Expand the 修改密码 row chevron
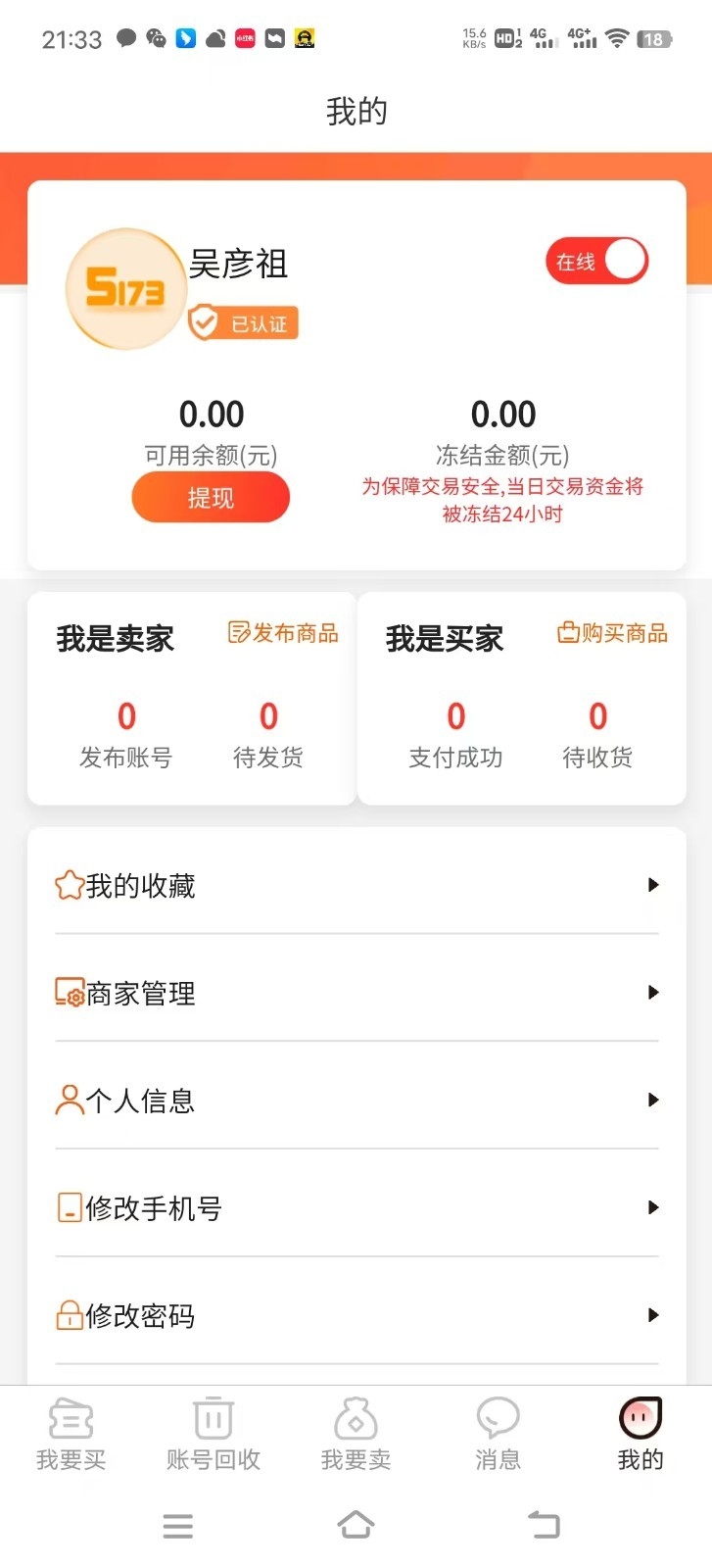The width and height of the screenshot is (712, 1568). (x=653, y=1316)
